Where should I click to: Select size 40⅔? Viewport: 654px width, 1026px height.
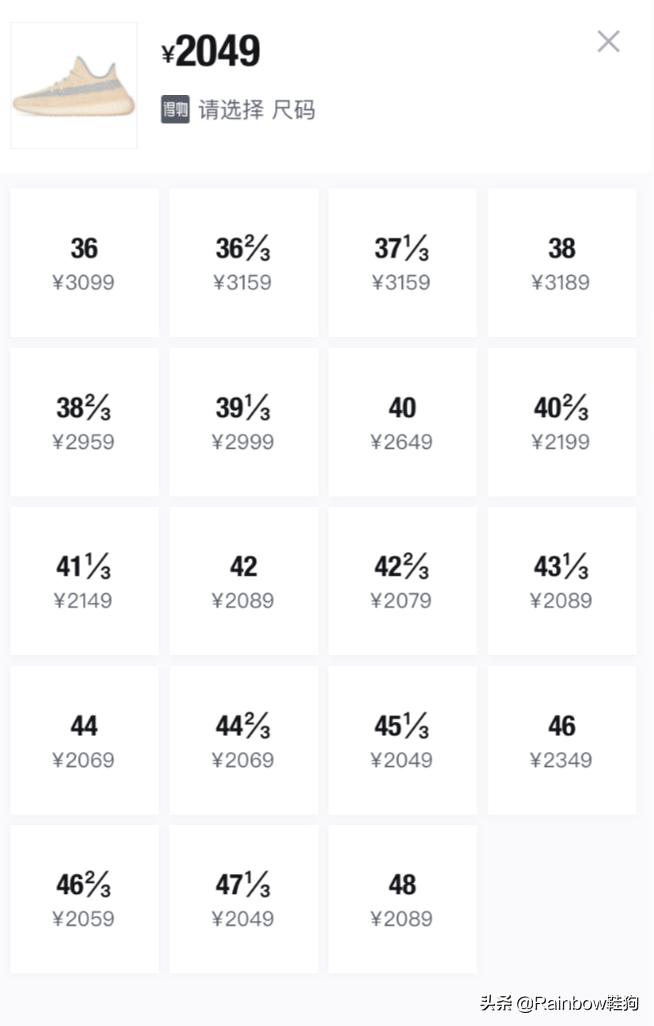click(561, 422)
